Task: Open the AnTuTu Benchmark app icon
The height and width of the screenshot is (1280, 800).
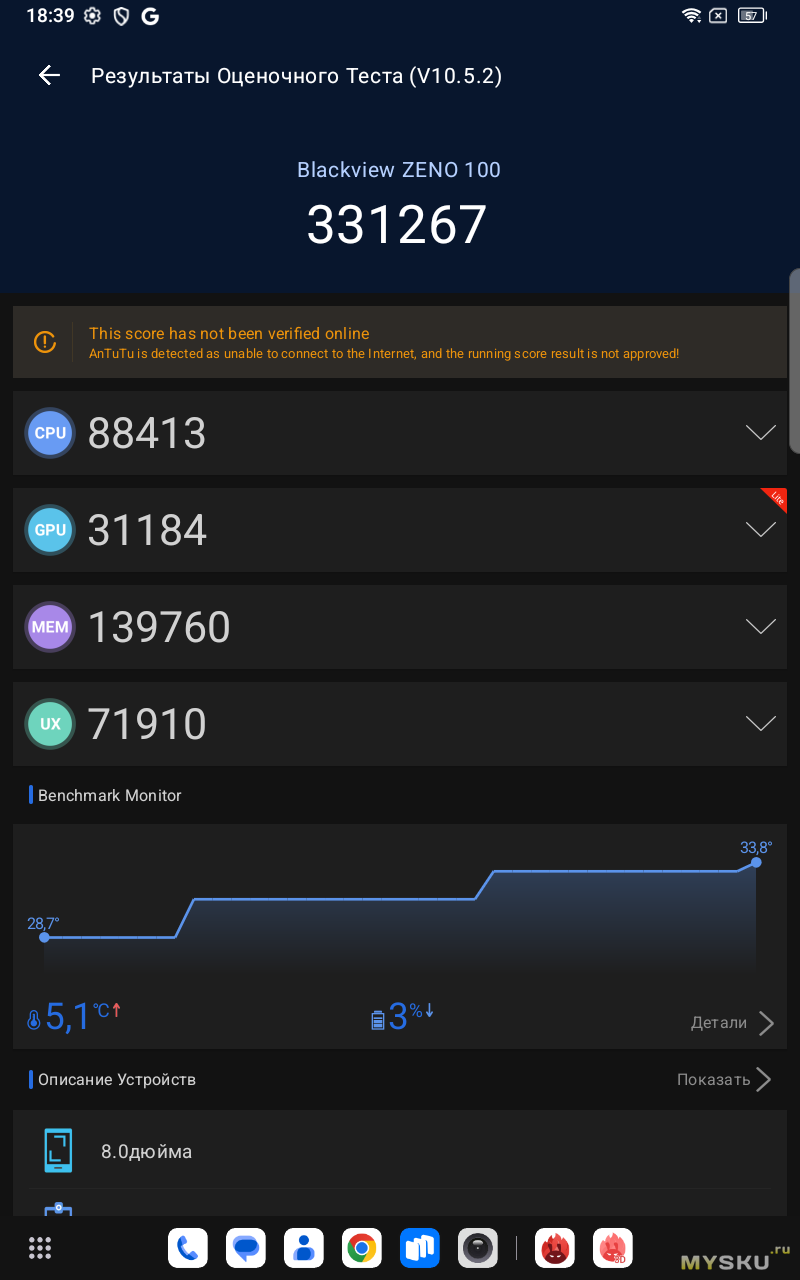Action: [x=555, y=1248]
